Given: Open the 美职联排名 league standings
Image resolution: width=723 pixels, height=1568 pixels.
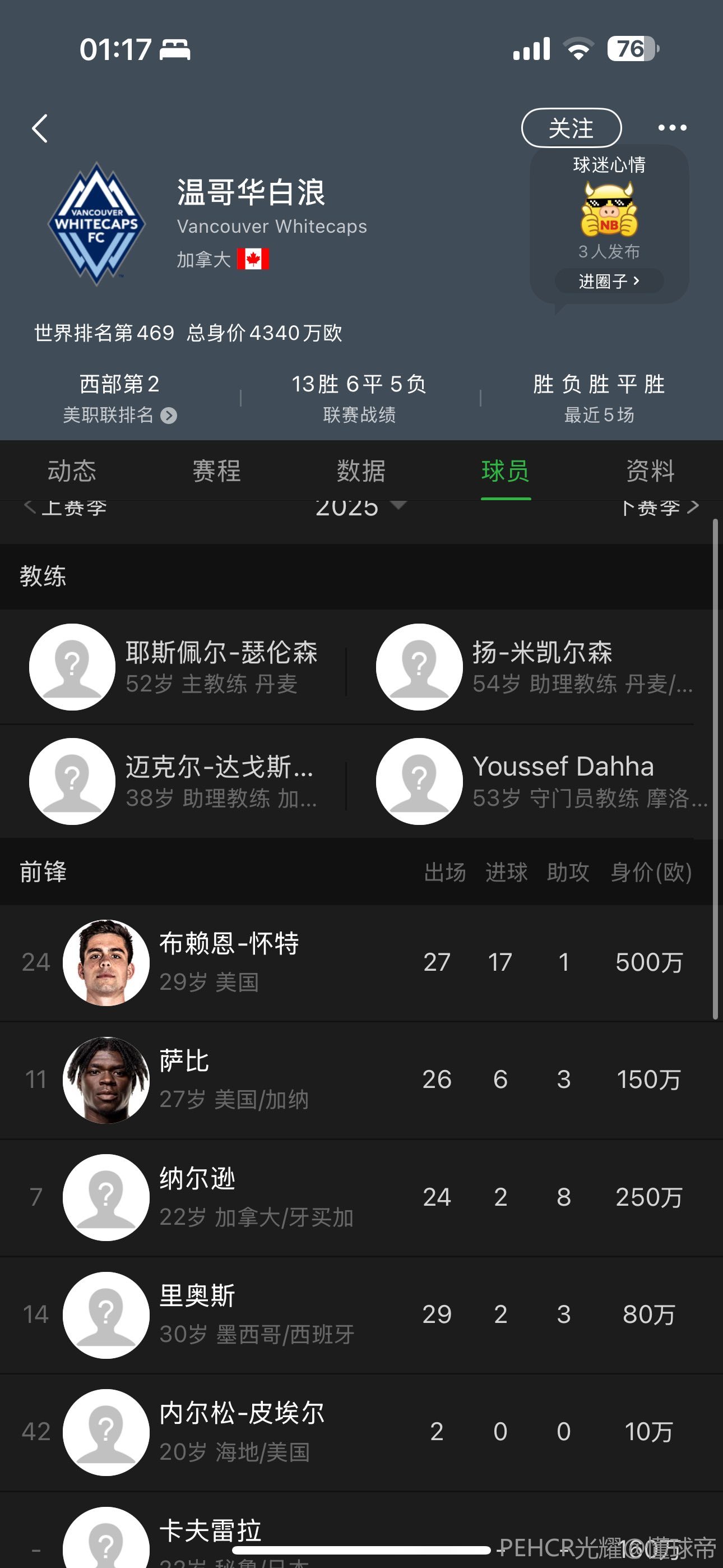Looking at the screenshot, I should [120, 415].
